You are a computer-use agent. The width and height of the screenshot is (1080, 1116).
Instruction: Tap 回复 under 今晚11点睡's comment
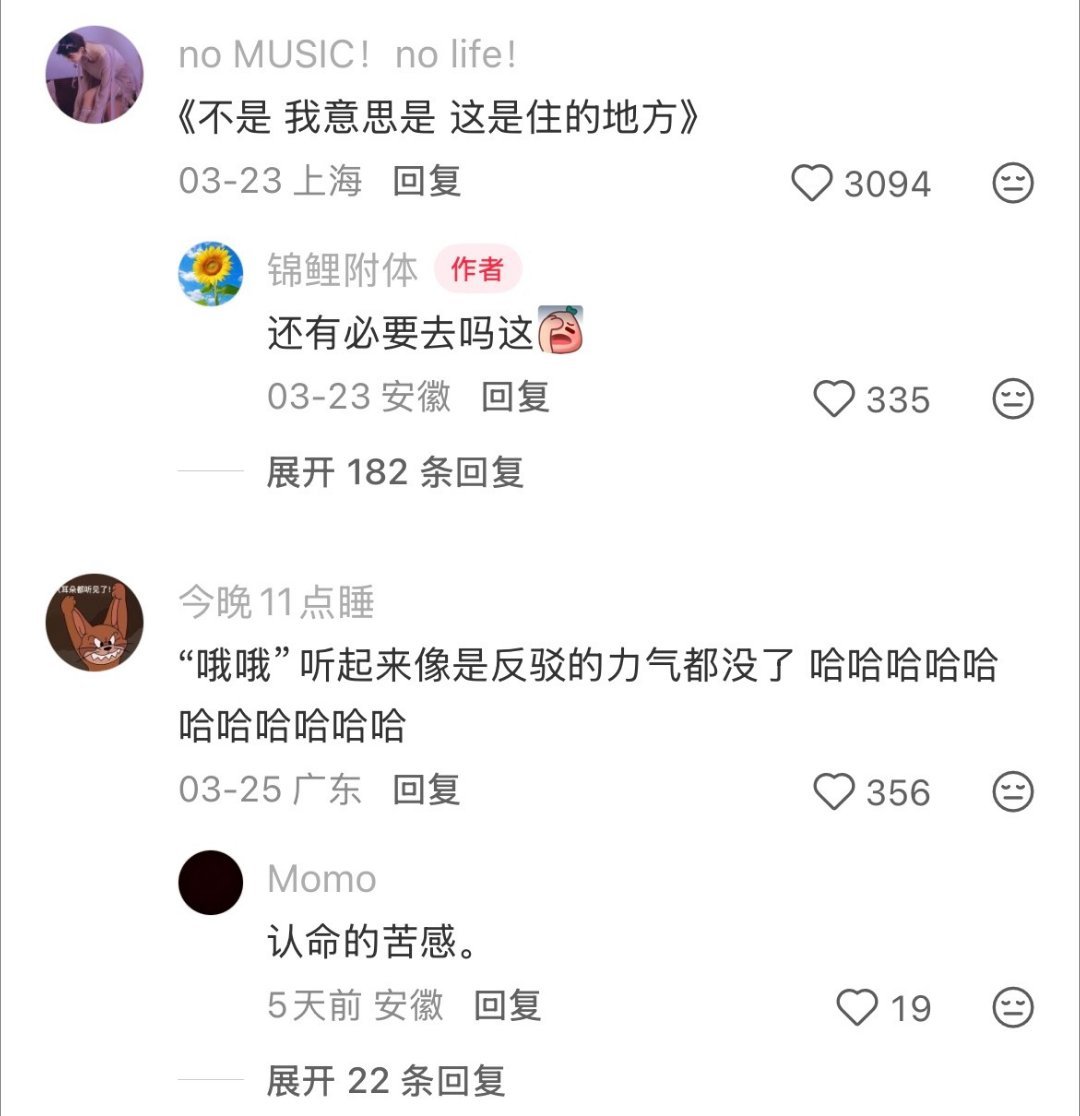[x=423, y=790]
